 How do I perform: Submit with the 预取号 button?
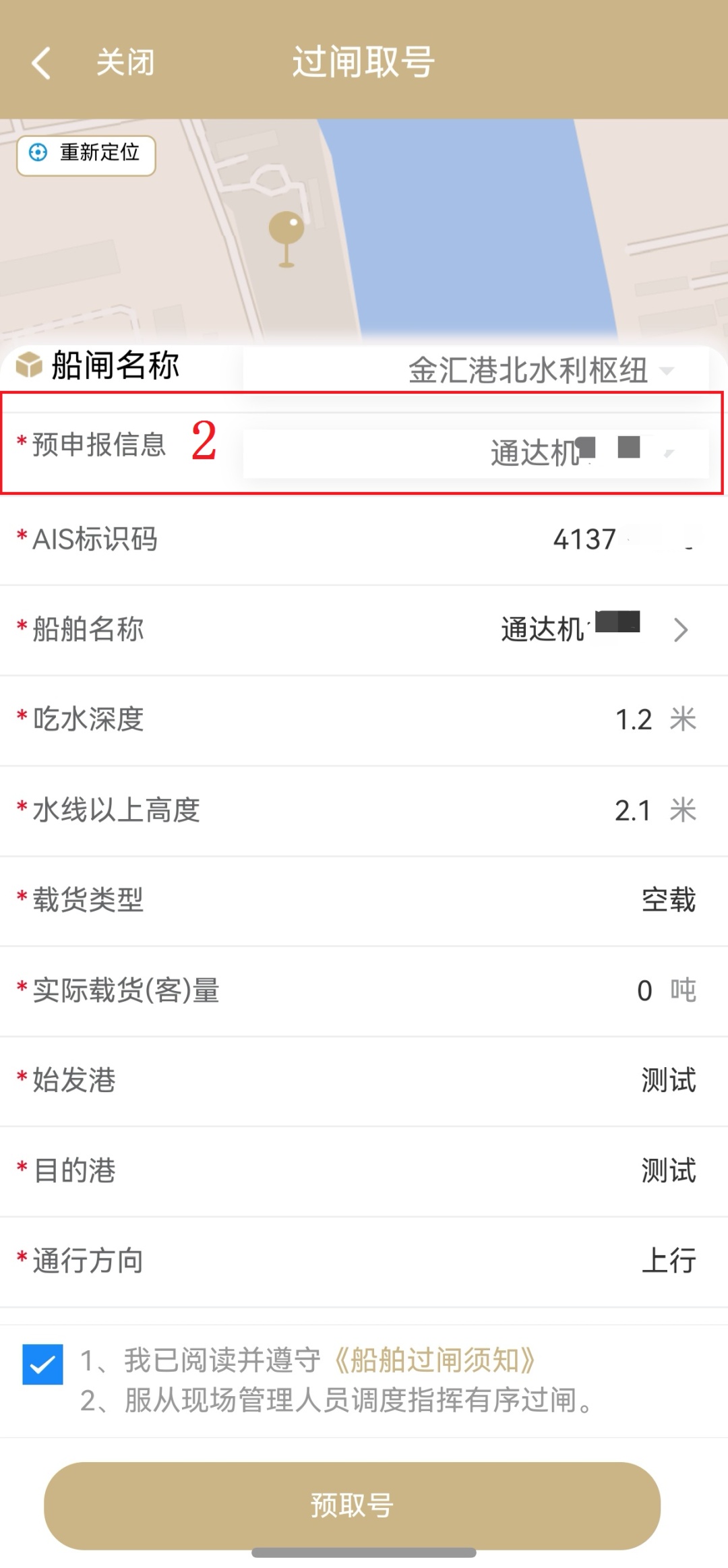pyautogui.click(x=352, y=1505)
